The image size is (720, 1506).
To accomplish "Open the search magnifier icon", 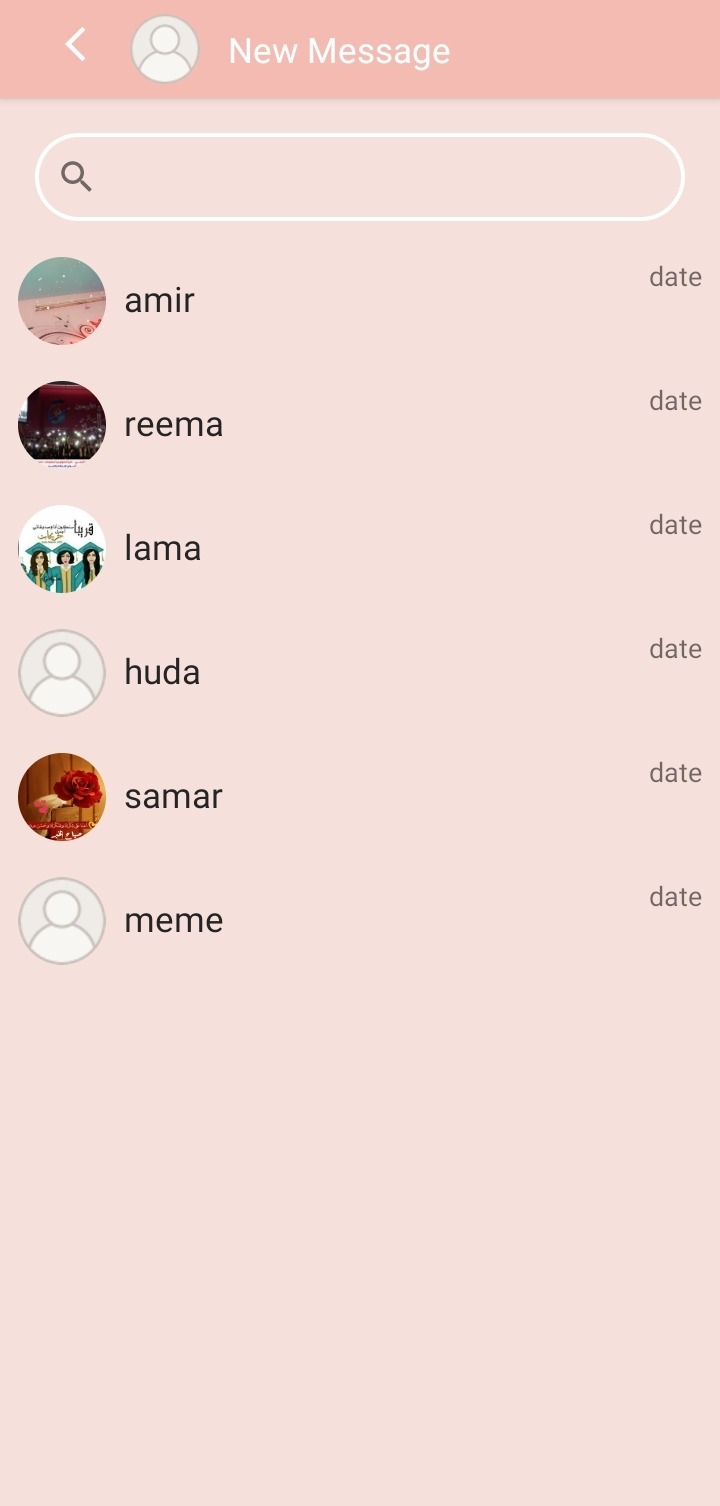I will point(78,177).
